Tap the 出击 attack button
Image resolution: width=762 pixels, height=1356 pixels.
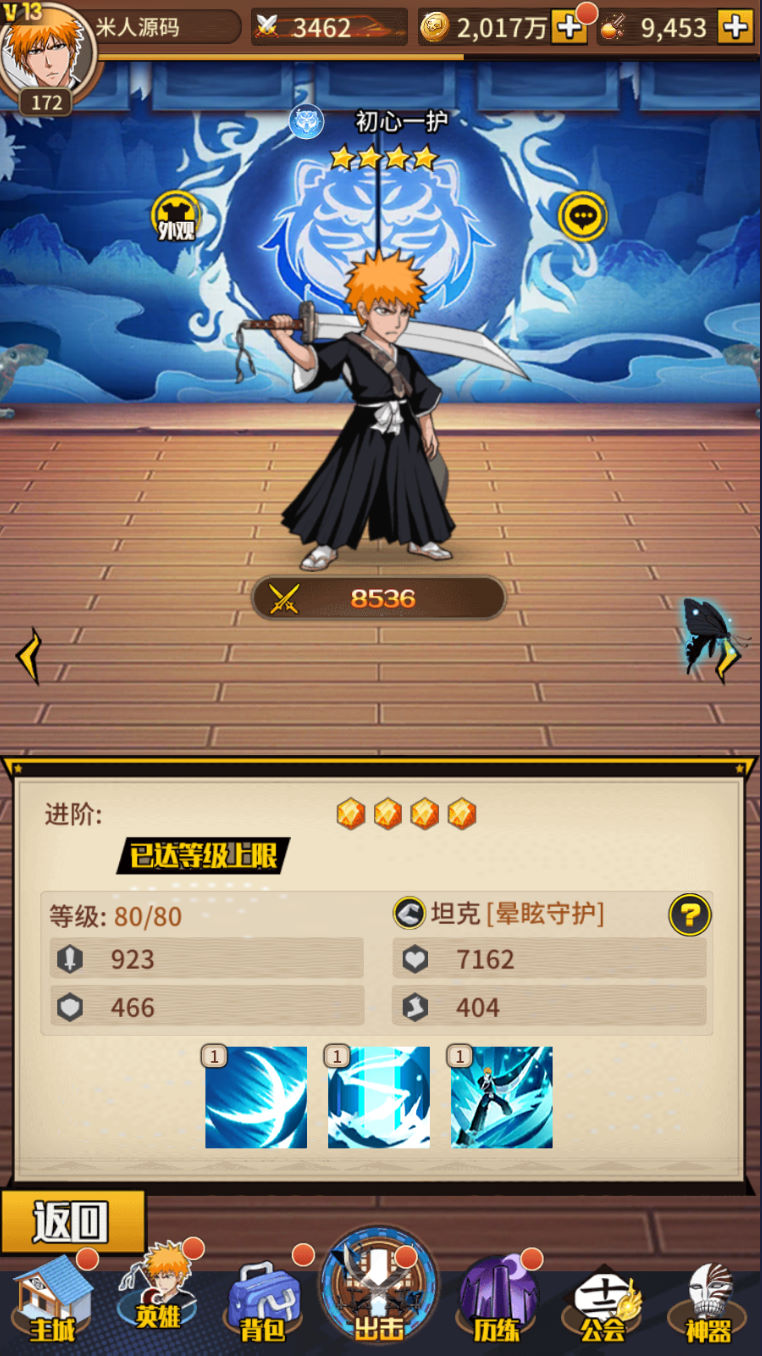tap(379, 1292)
